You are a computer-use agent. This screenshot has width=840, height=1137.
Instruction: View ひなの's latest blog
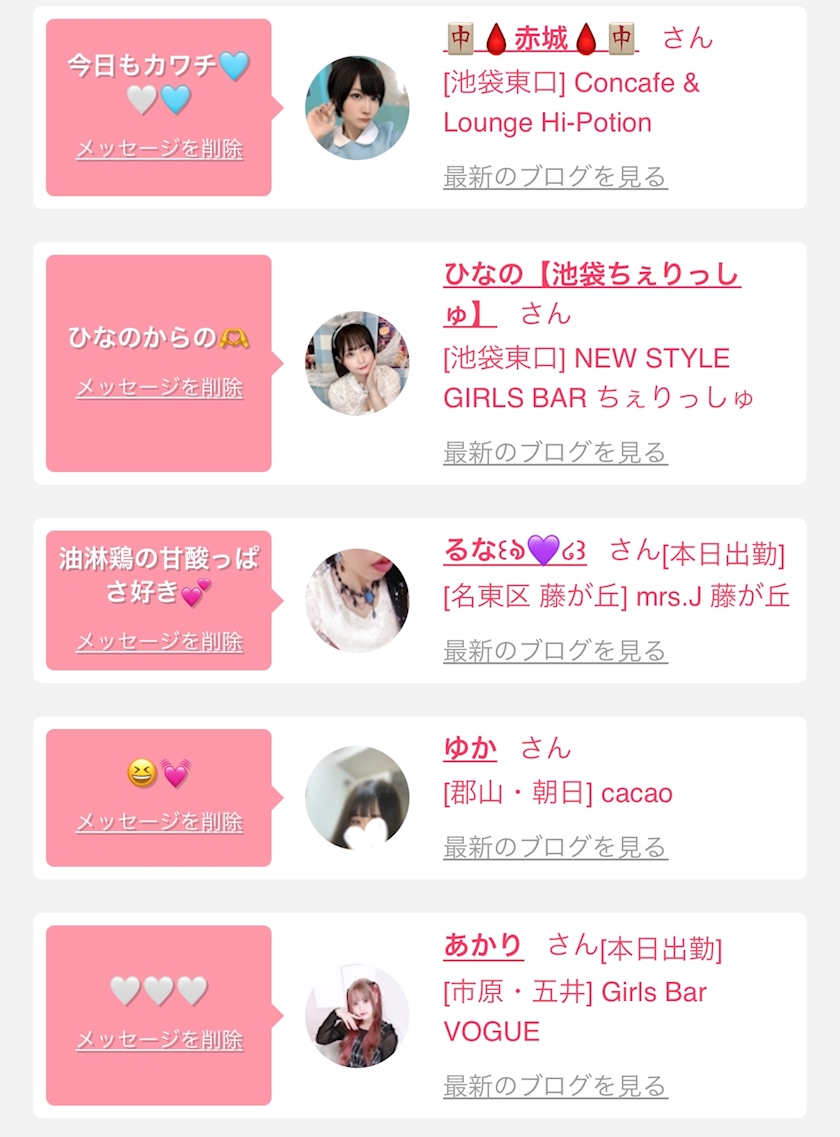point(555,452)
